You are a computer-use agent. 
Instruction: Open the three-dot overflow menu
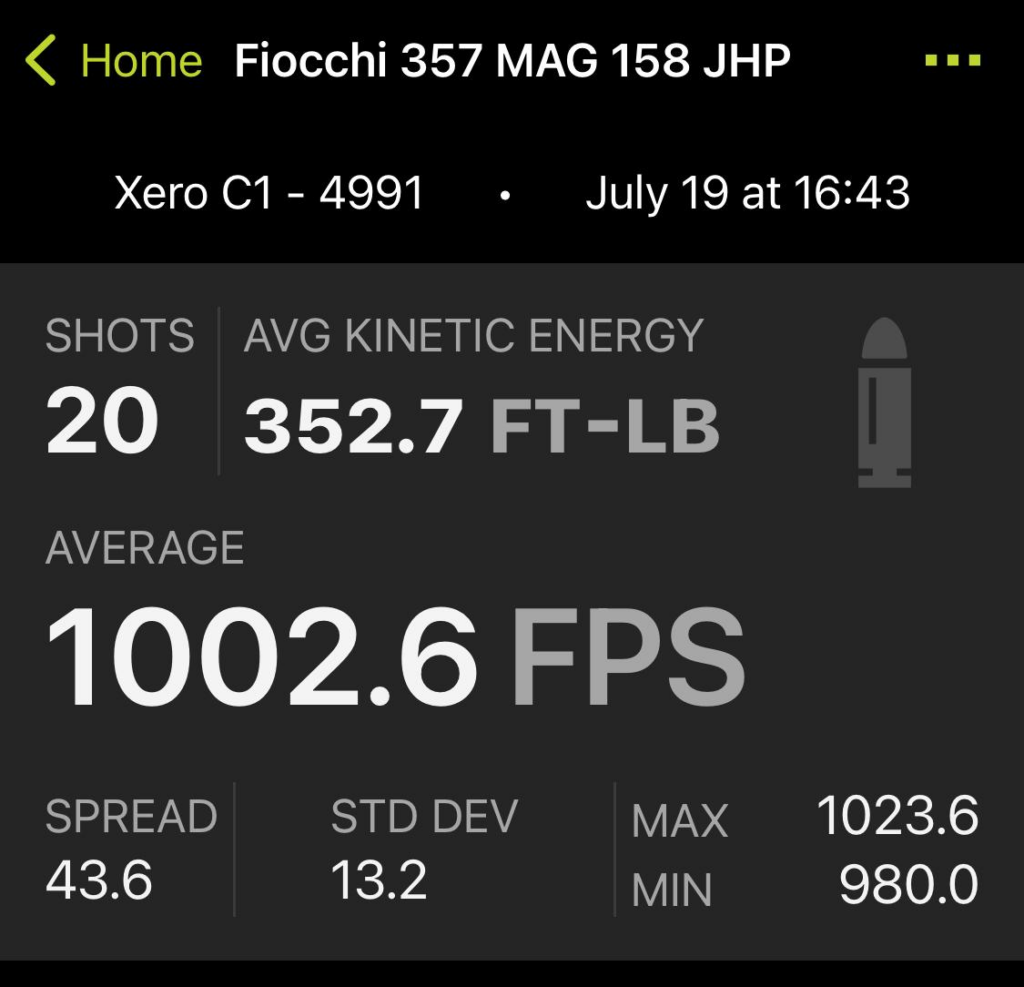(x=953, y=61)
